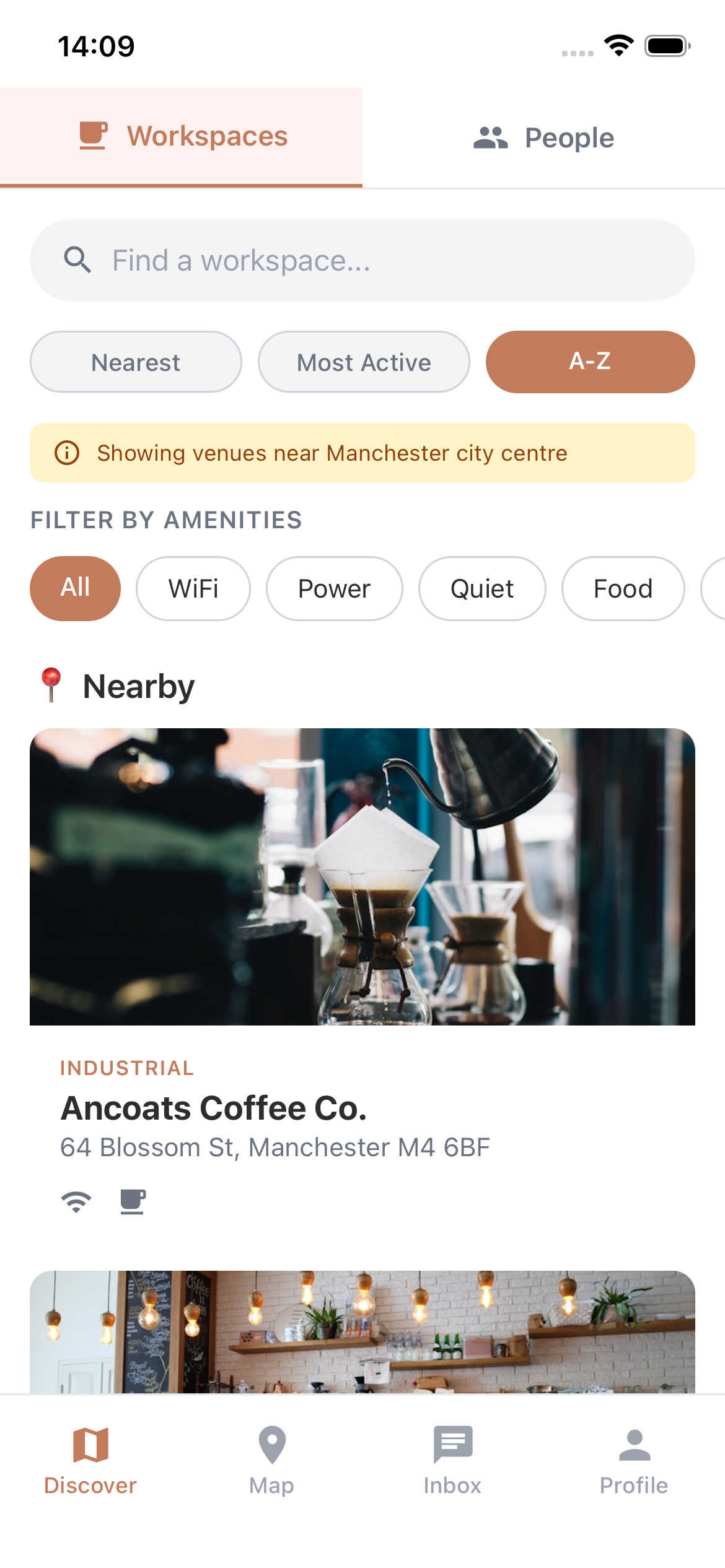Tap the Find a workspace search field
Screen dimensions: 725x1568
[x=362, y=260]
